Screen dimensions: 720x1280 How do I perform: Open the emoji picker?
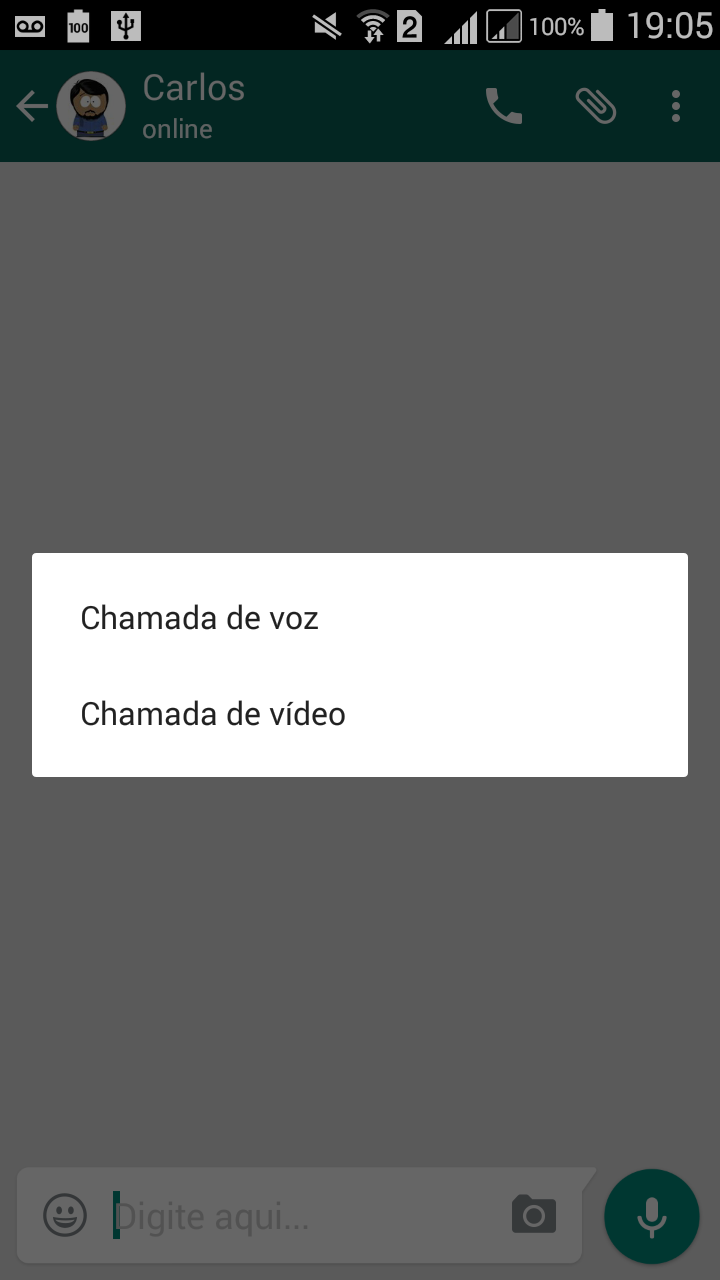pyautogui.click(x=65, y=1215)
